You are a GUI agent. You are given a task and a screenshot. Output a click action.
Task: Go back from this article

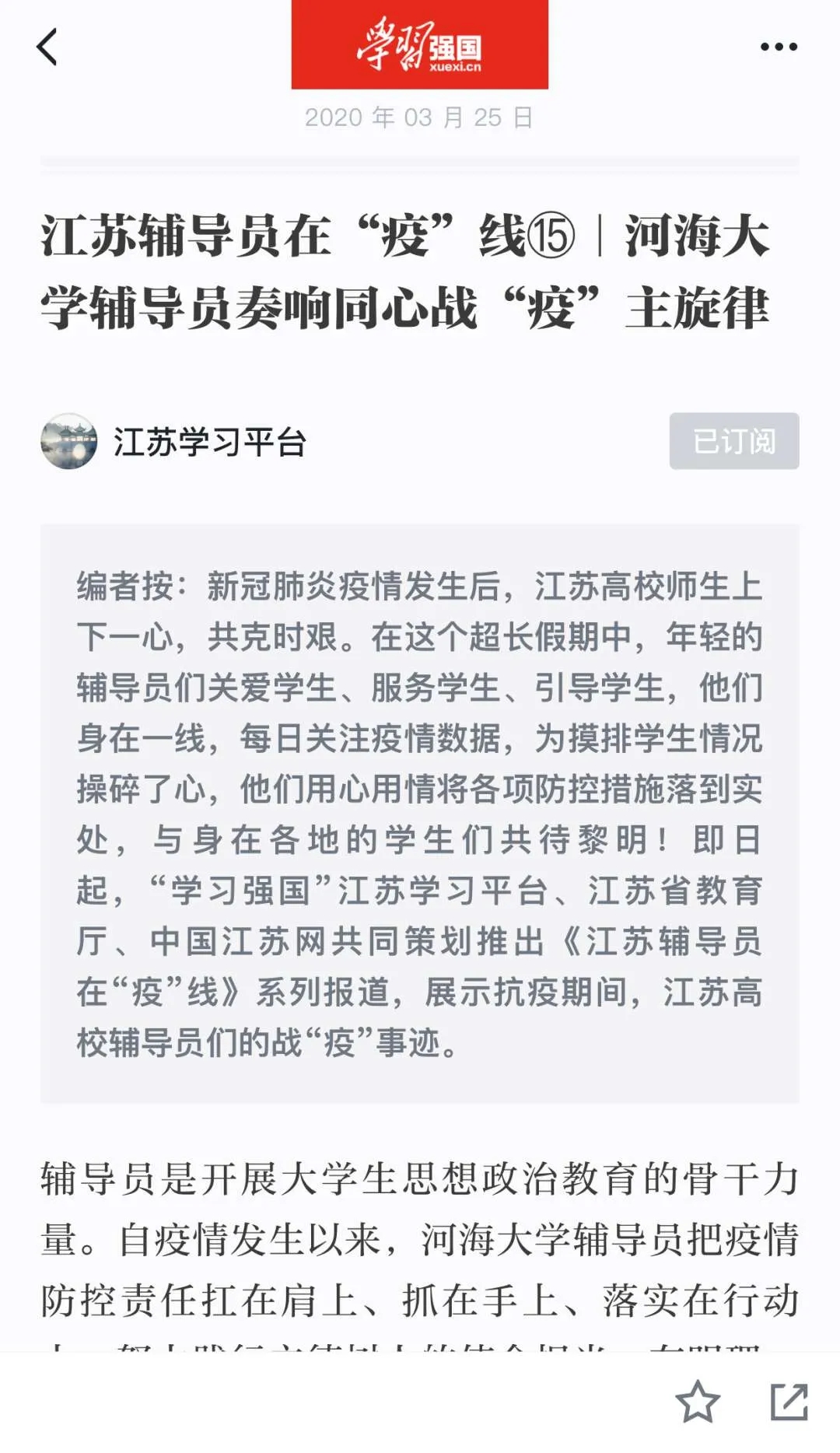click(47, 47)
